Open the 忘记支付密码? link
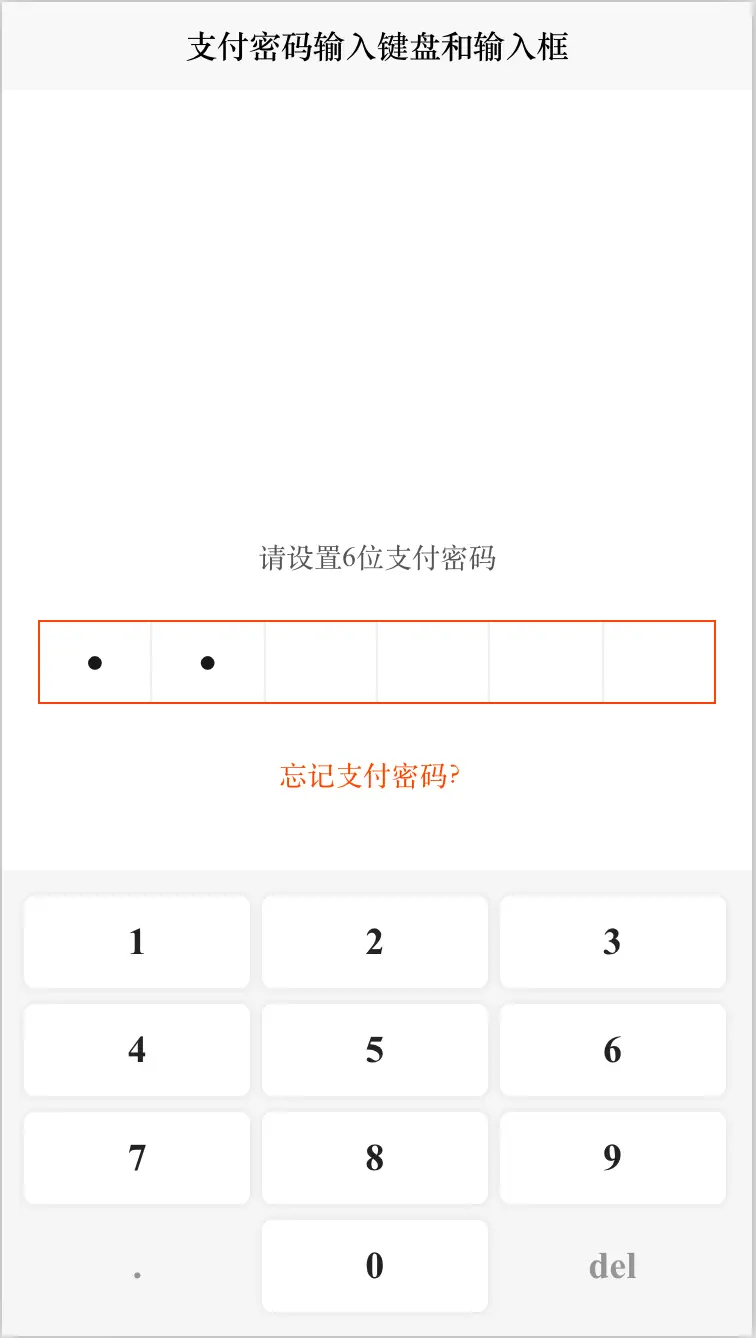This screenshot has width=756, height=1338. [370, 776]
